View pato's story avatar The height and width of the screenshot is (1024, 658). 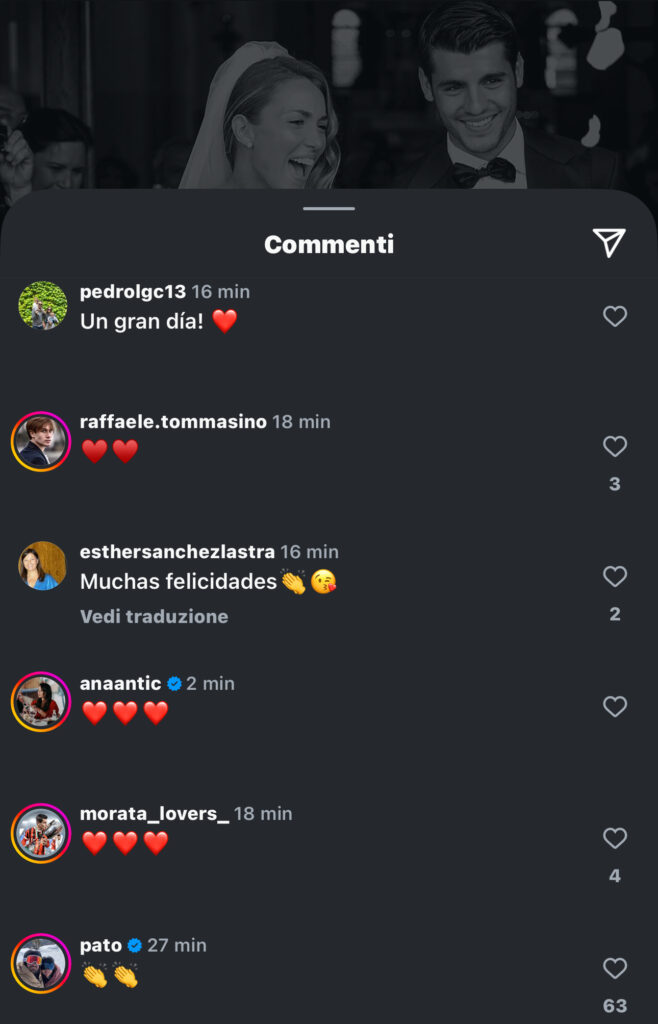click(41, 964)
